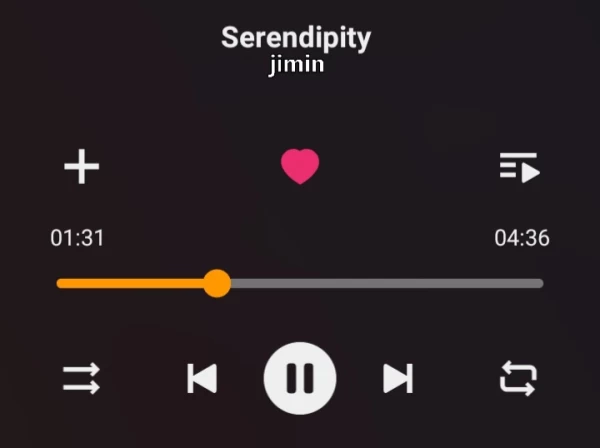Open the play queue
This screenshot has height=448, width=600.
click(x=519, y=167)
